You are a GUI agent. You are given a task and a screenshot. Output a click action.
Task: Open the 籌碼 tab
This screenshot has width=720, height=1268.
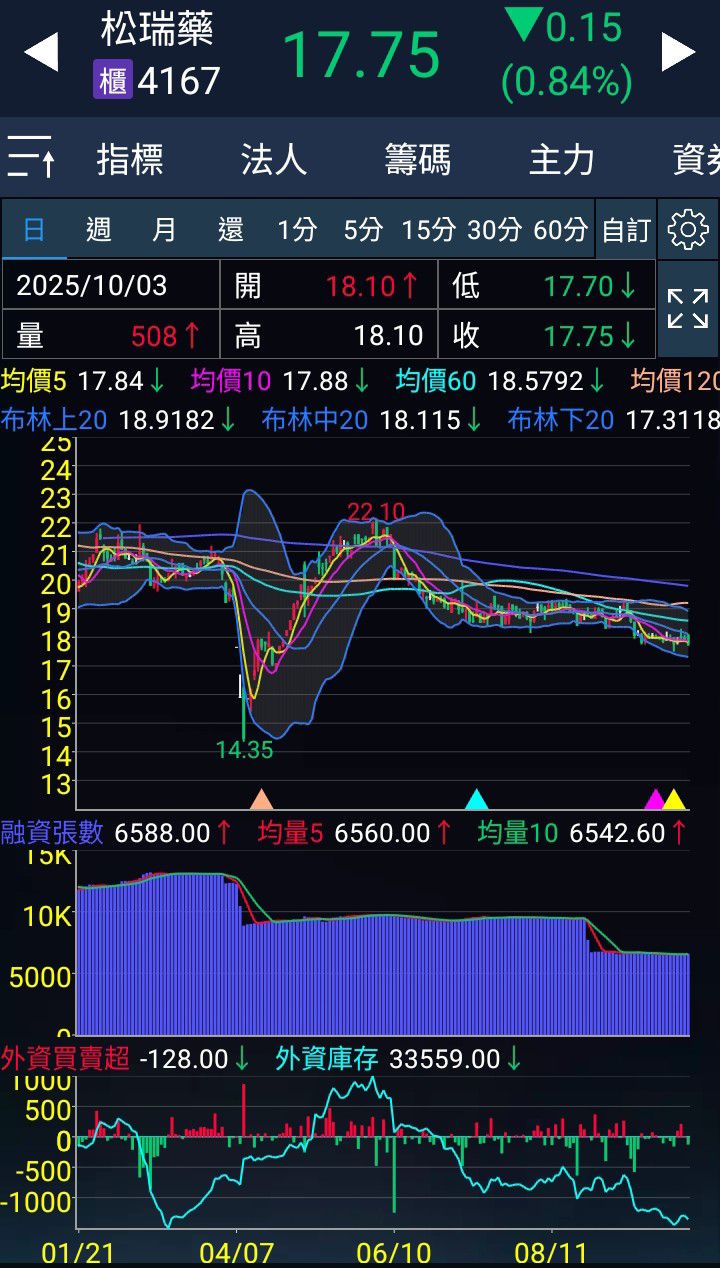click(417, 160)
